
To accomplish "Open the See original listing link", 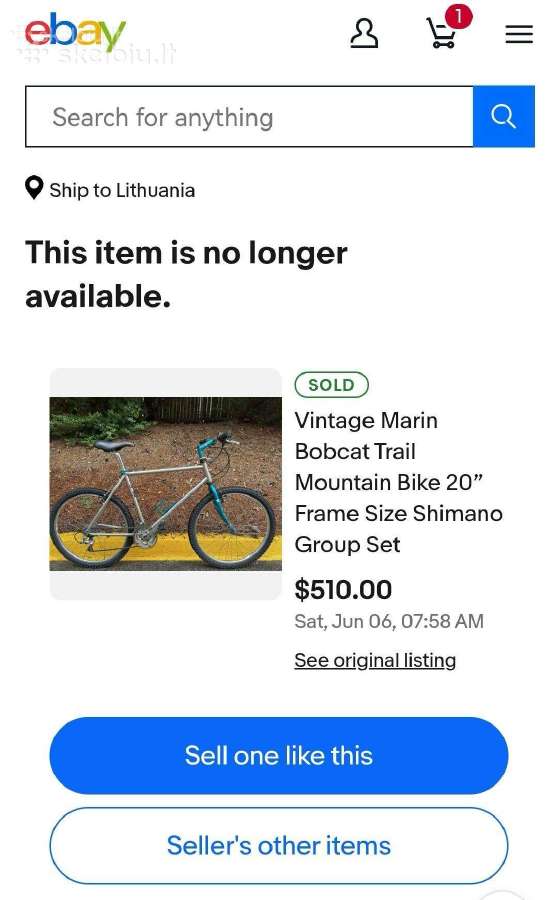I will coord(375,660).
